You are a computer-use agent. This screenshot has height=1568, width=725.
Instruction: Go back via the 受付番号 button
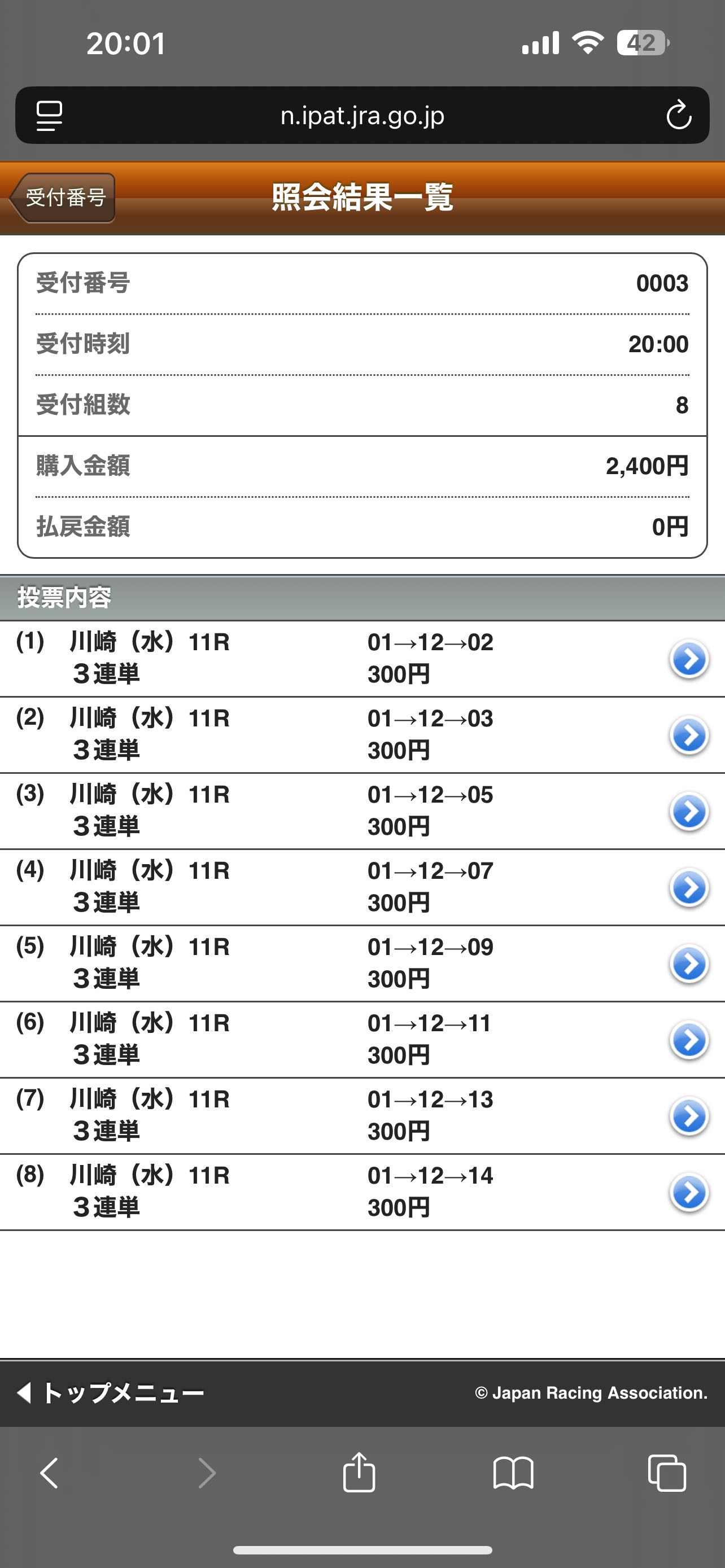click(x=63, y=198)
